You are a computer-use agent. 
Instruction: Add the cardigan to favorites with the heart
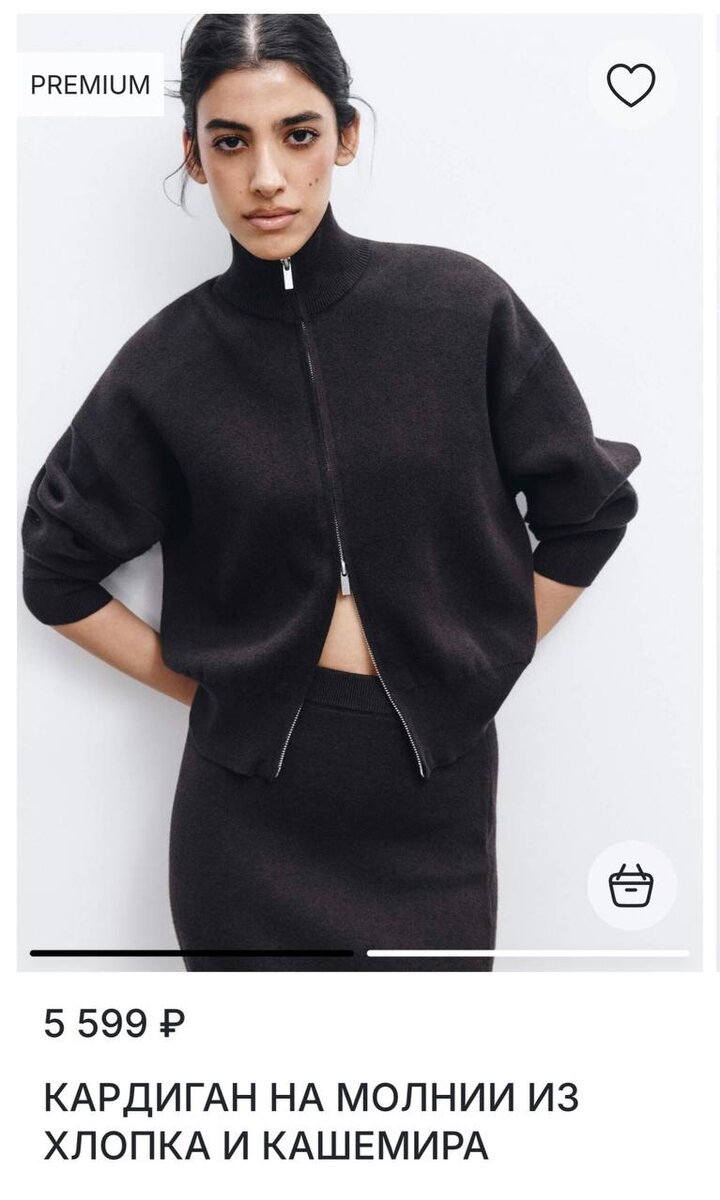(x=632, y=85)
